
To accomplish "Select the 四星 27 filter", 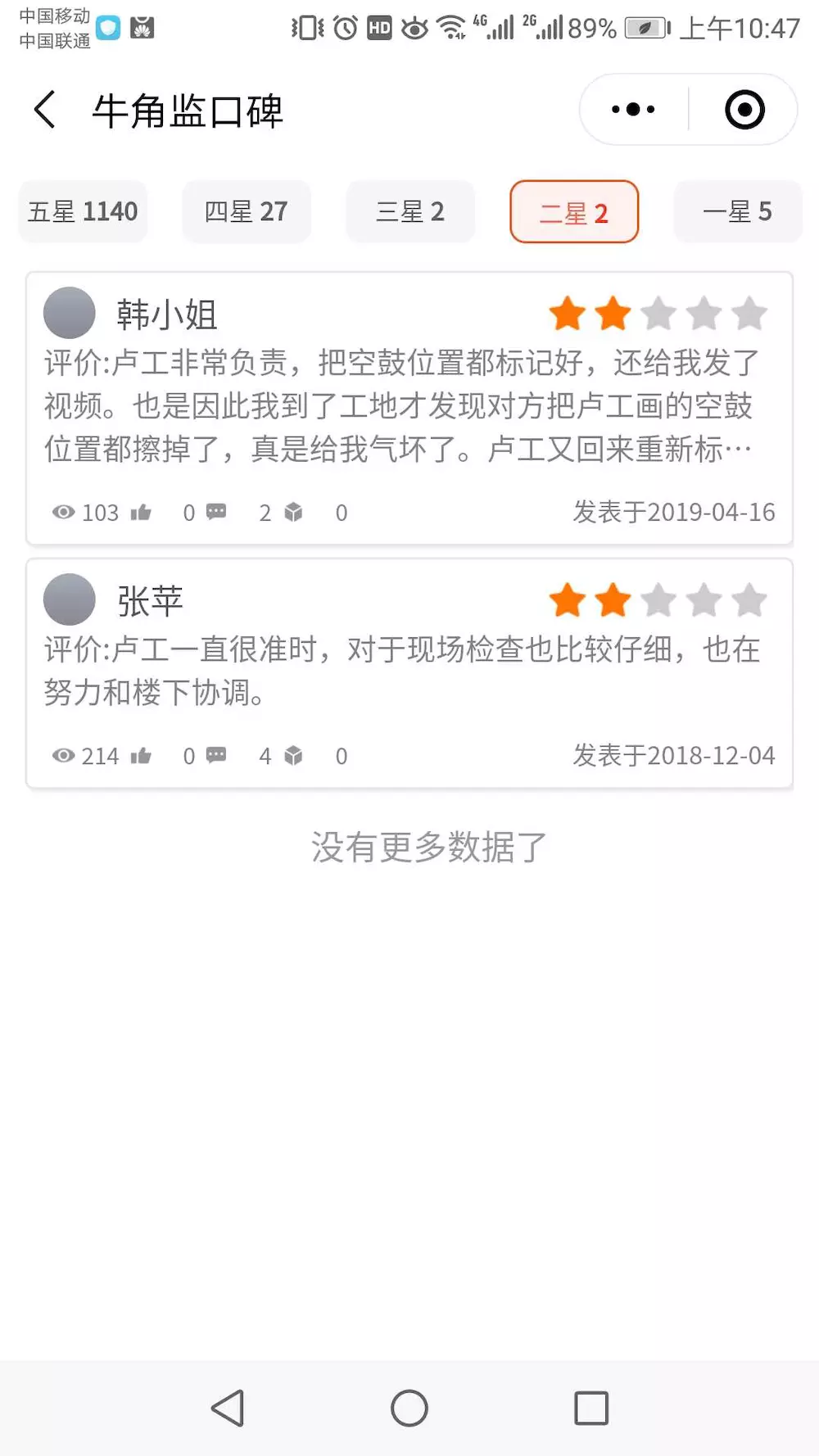I will pos(246,212).
